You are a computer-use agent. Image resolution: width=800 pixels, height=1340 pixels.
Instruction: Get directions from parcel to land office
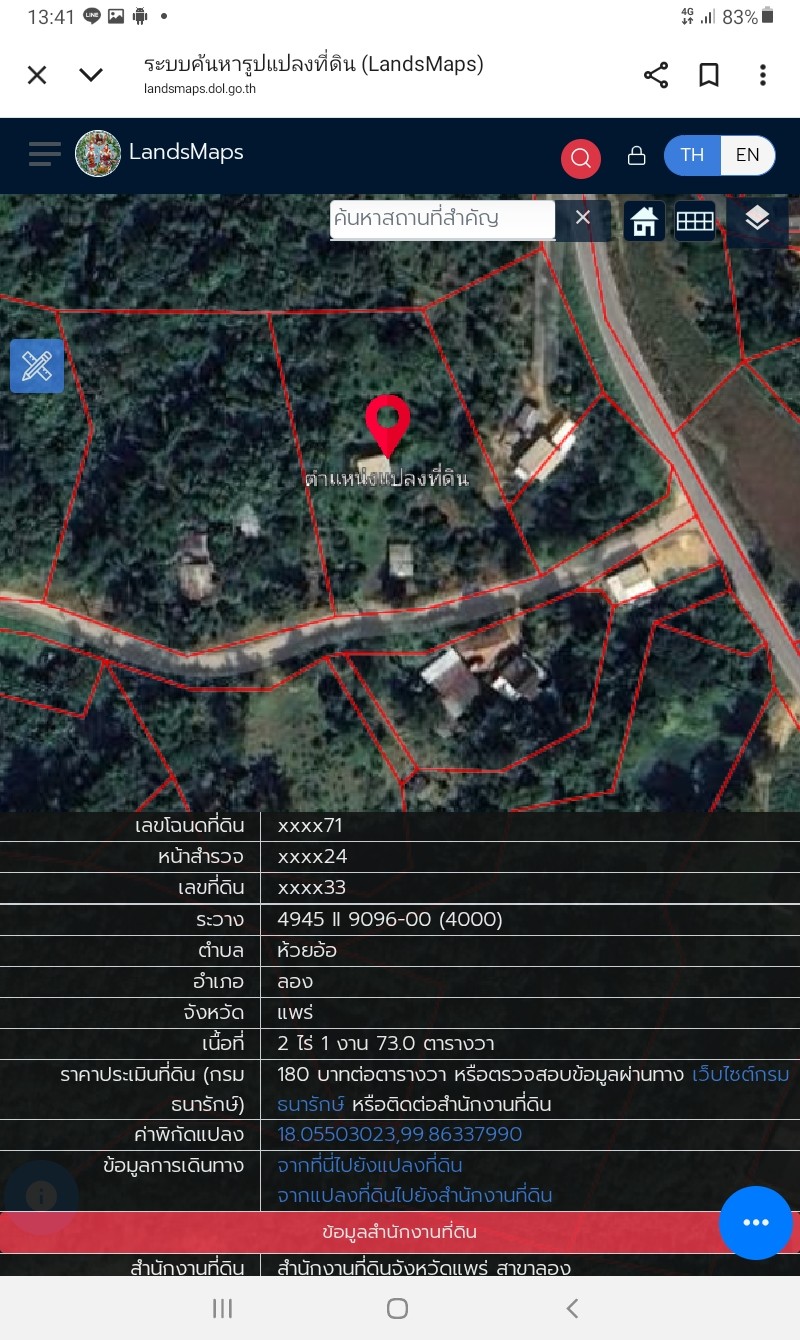414,1195
